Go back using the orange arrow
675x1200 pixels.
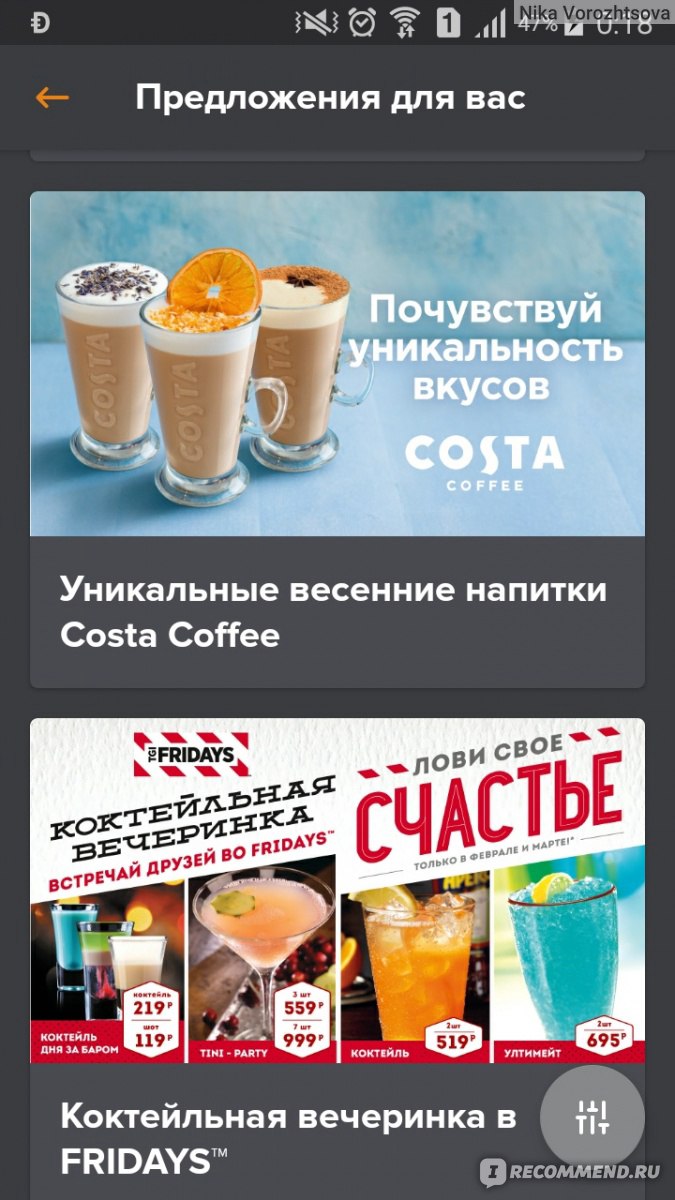click(52, 97)
